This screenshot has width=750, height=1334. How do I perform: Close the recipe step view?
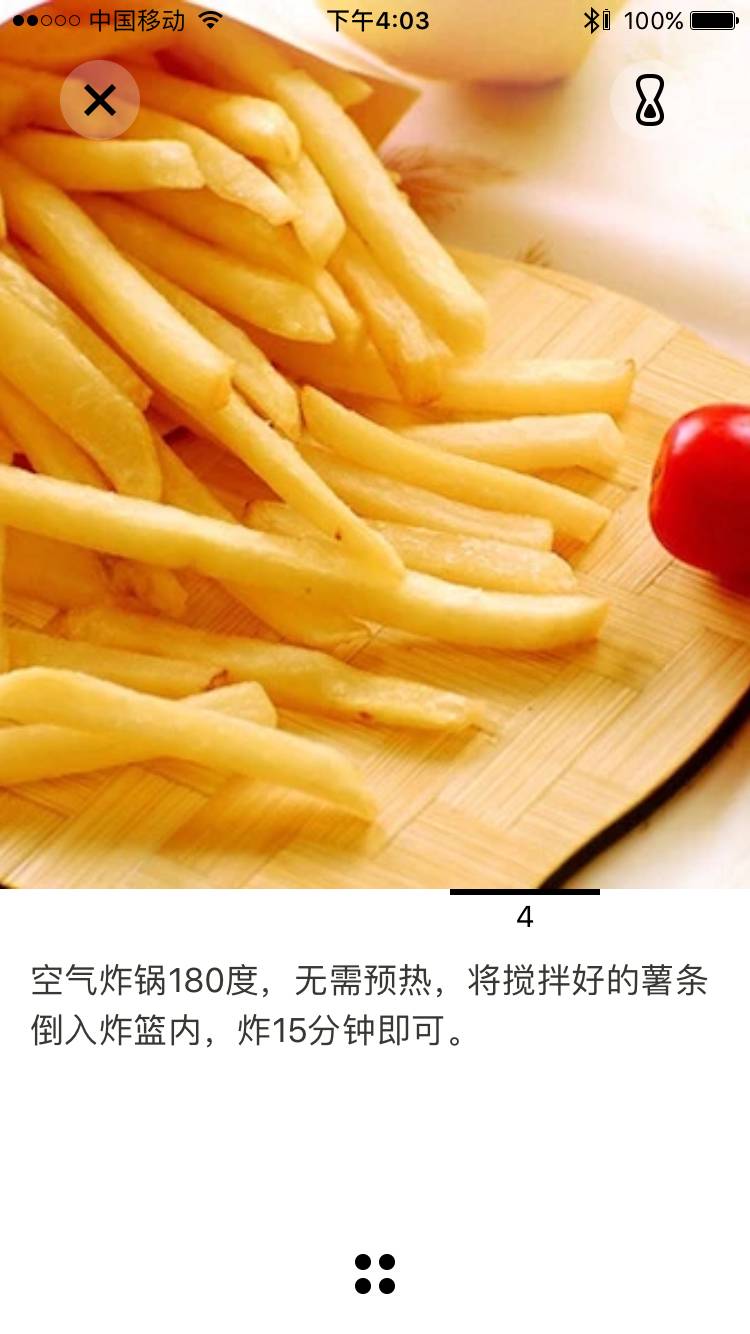100,100
